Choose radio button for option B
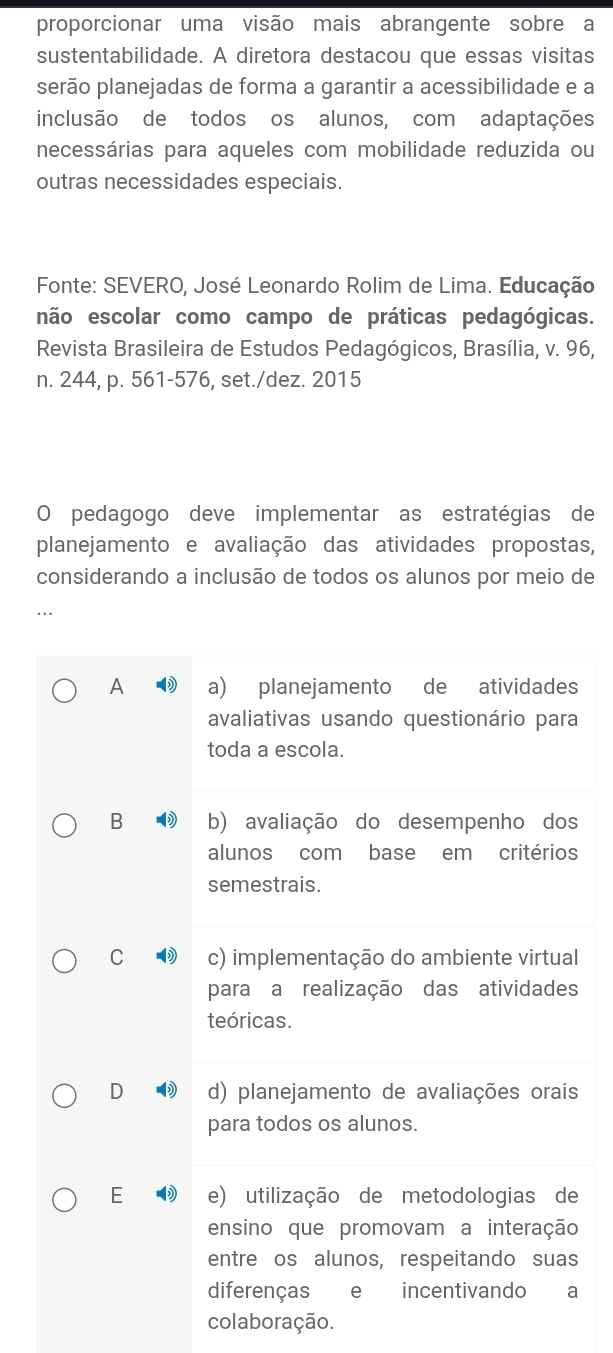 pyautogui.click(x=65, y=824)
